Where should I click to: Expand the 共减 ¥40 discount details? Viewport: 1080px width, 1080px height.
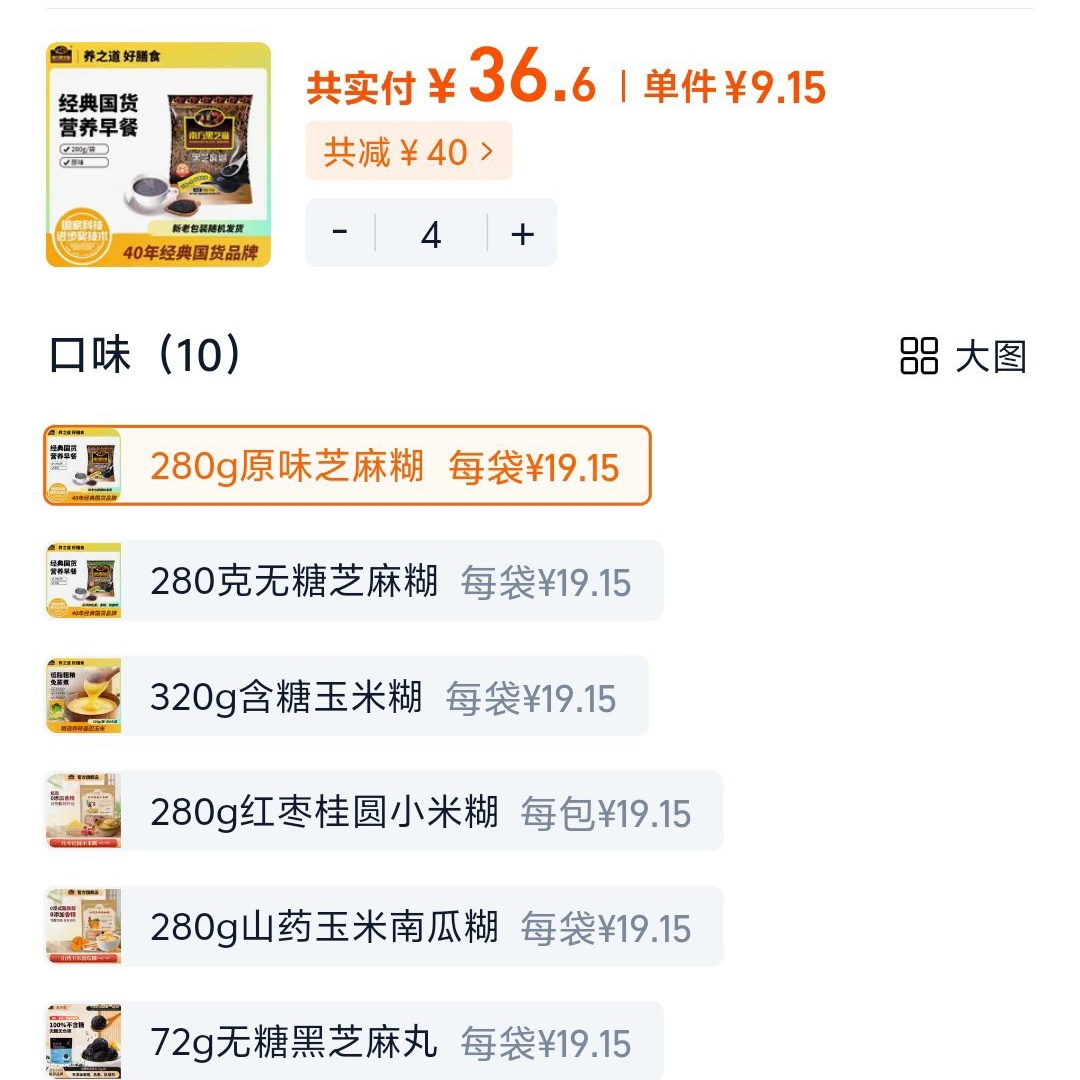pos(408,152)
